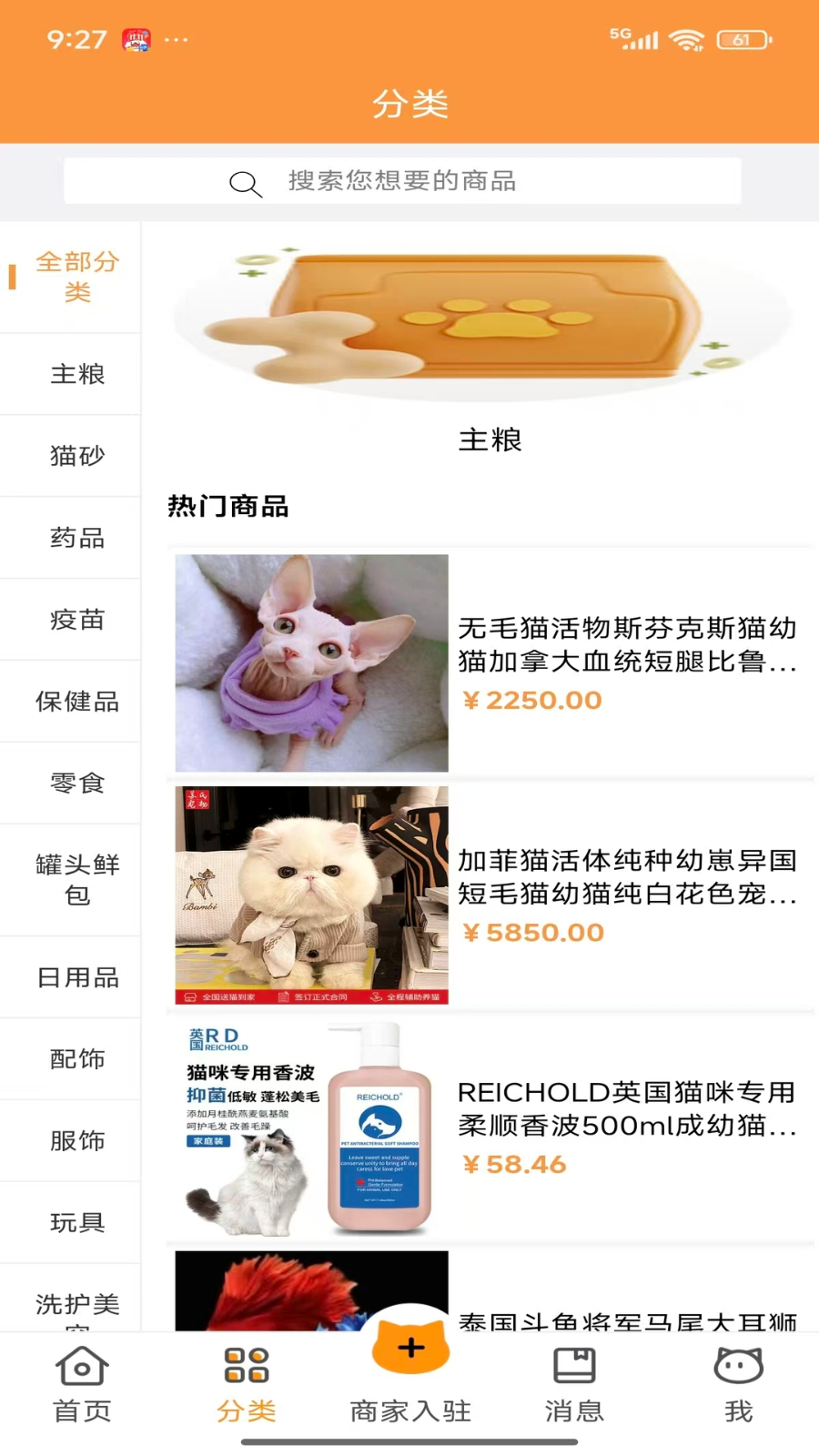Open the 消息 messages tab

574,1385
